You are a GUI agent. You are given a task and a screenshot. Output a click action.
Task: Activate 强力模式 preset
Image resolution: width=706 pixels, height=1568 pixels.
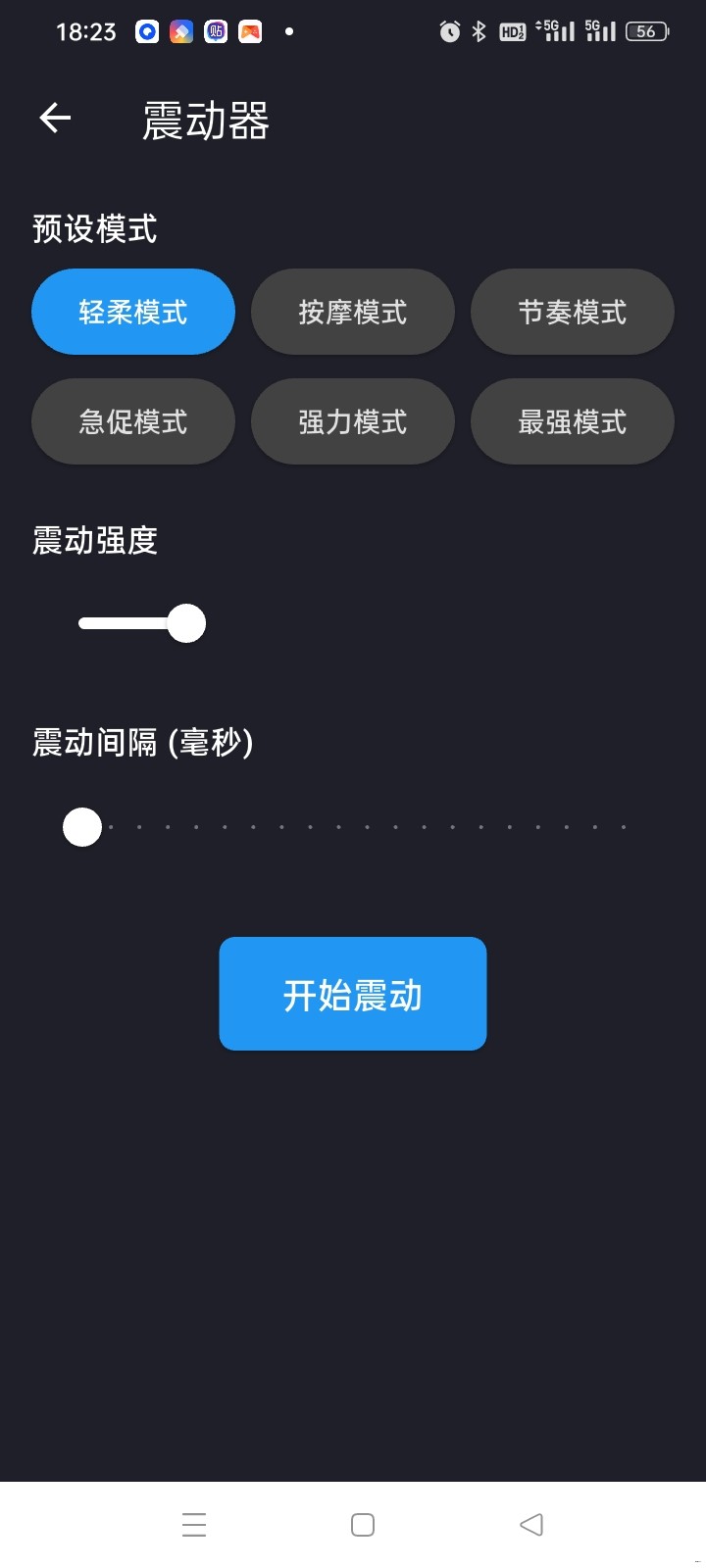coord(352,421)
